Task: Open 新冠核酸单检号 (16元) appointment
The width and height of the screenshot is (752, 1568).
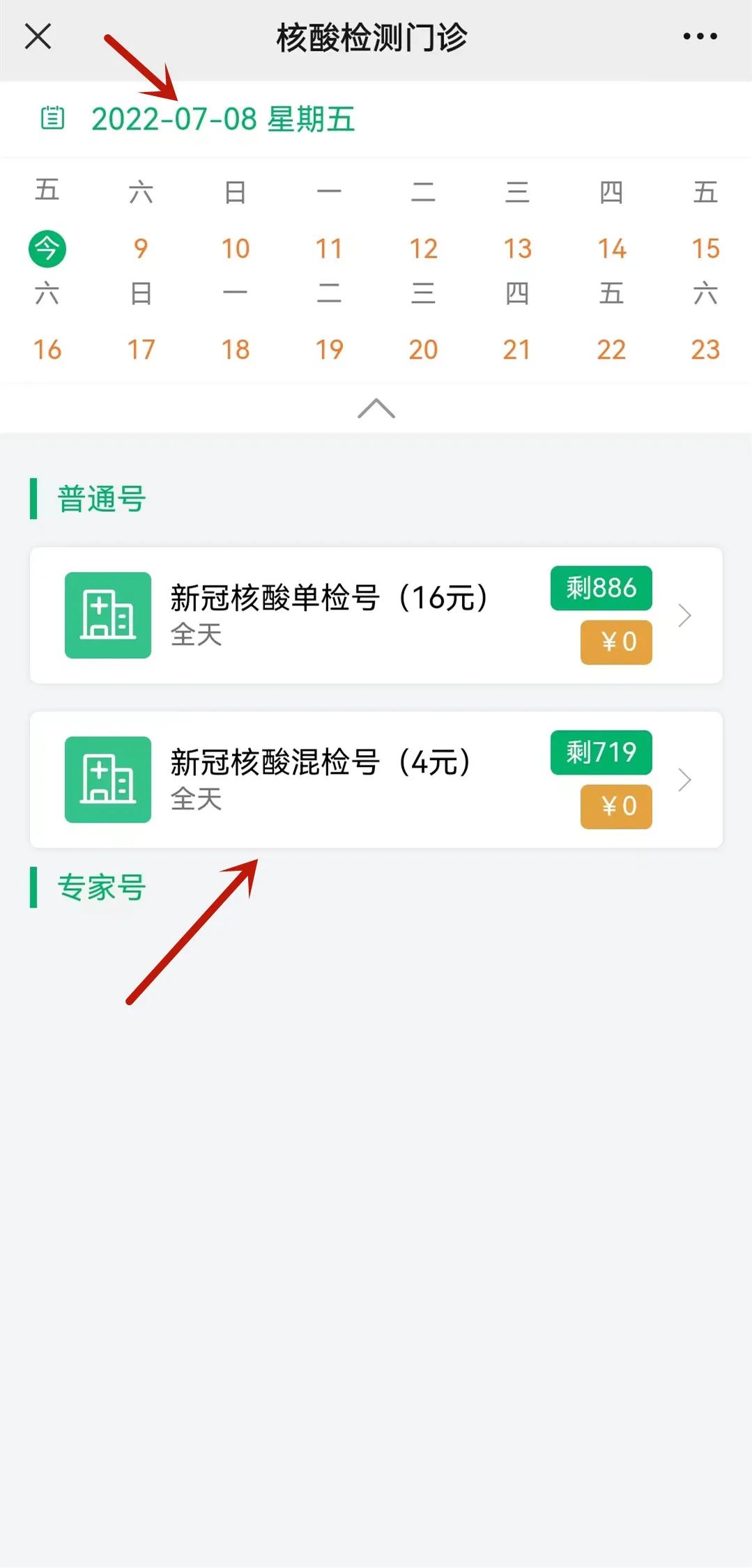Action: click(376, 615)
